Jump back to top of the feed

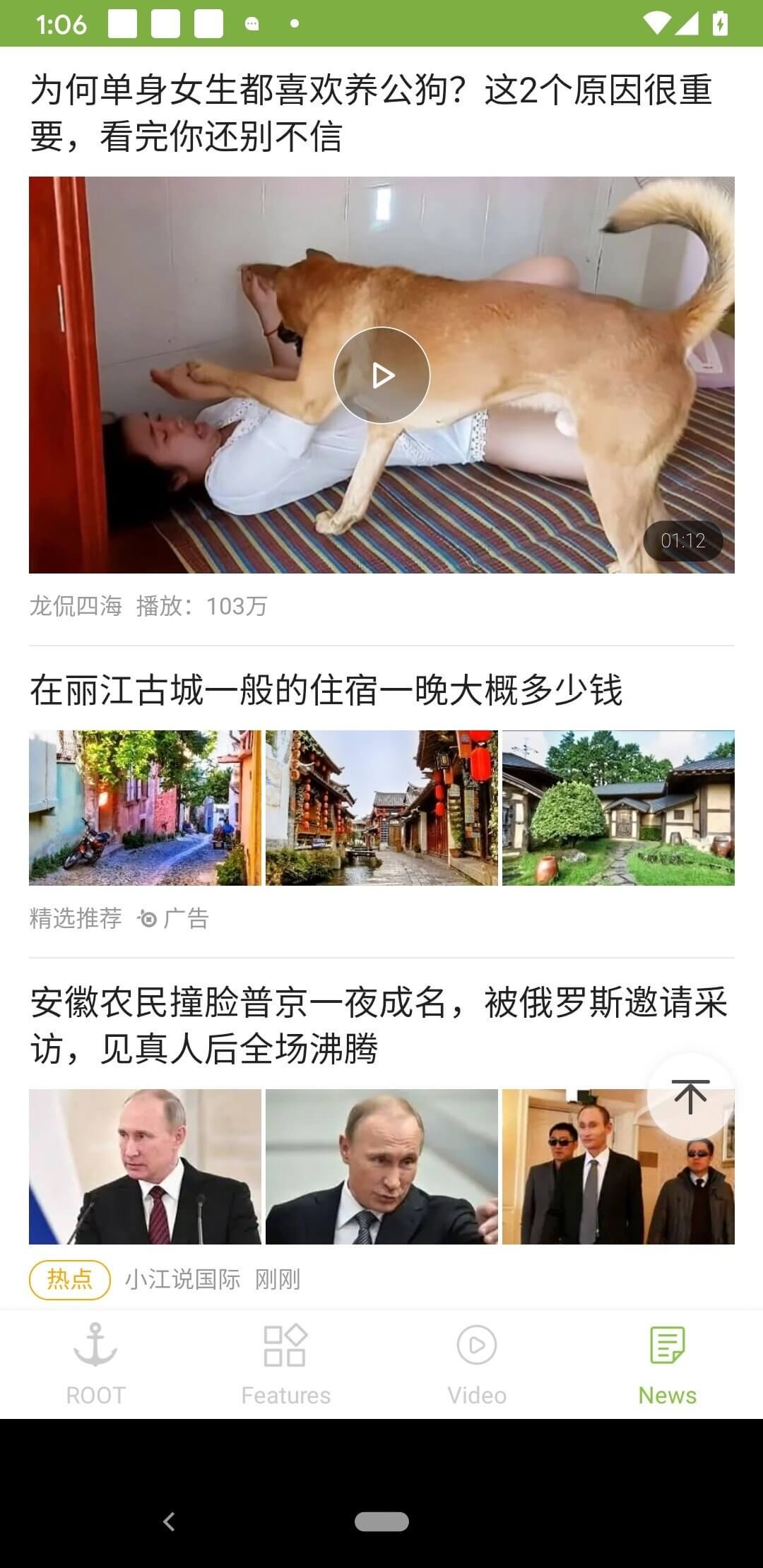[x=690, y=1095]
